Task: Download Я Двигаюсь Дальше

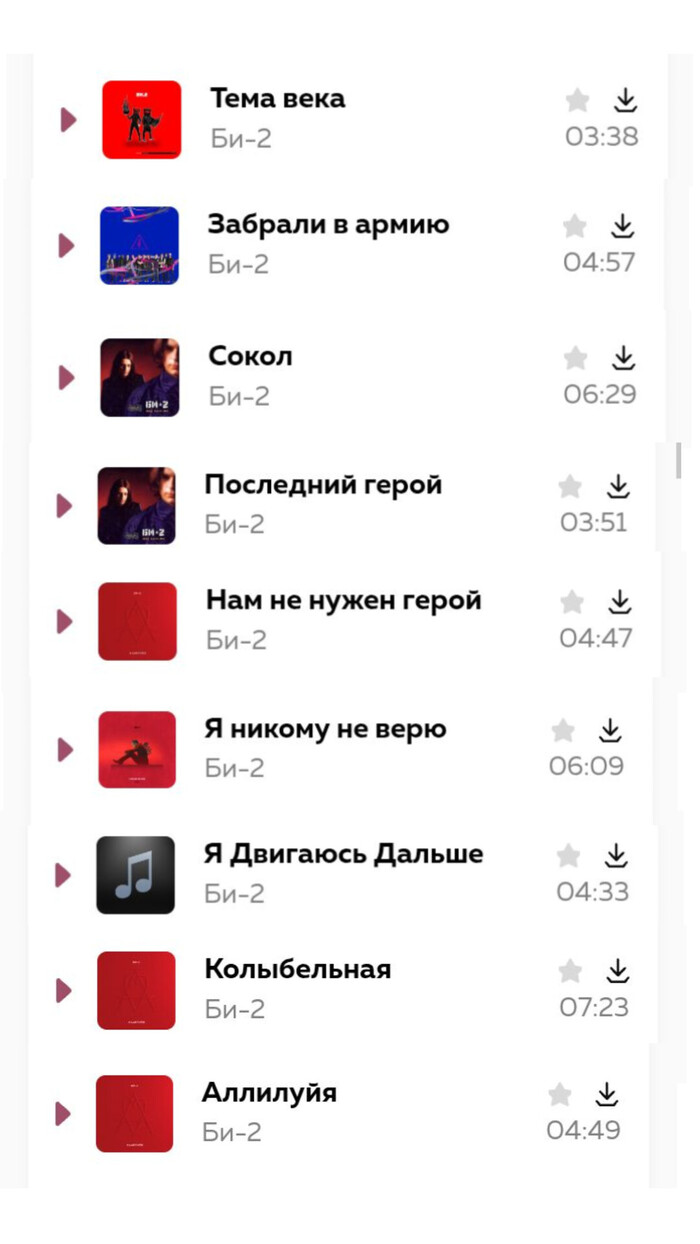Action: [616, 855]
